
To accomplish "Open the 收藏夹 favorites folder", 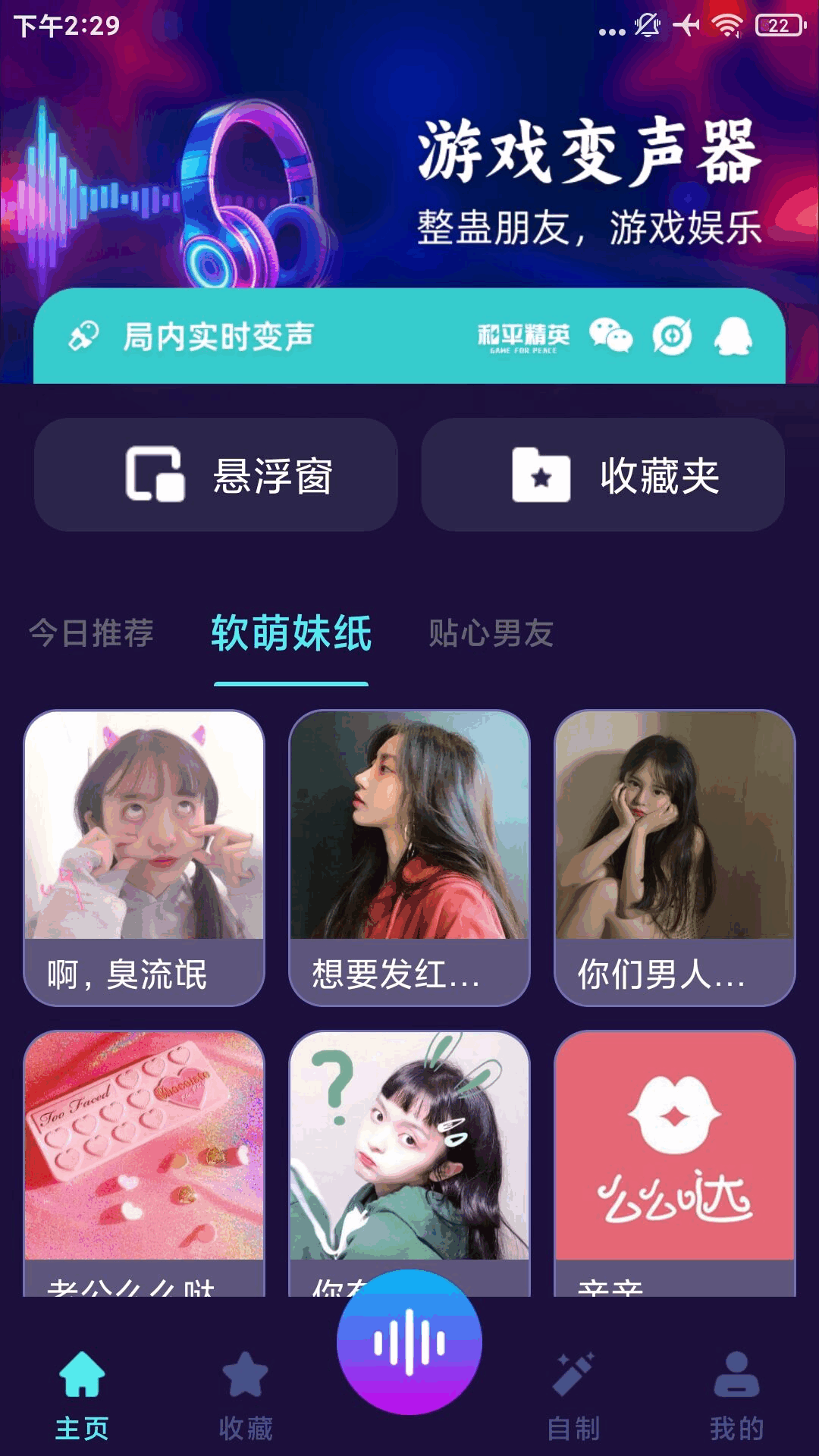I will (603, 475).
